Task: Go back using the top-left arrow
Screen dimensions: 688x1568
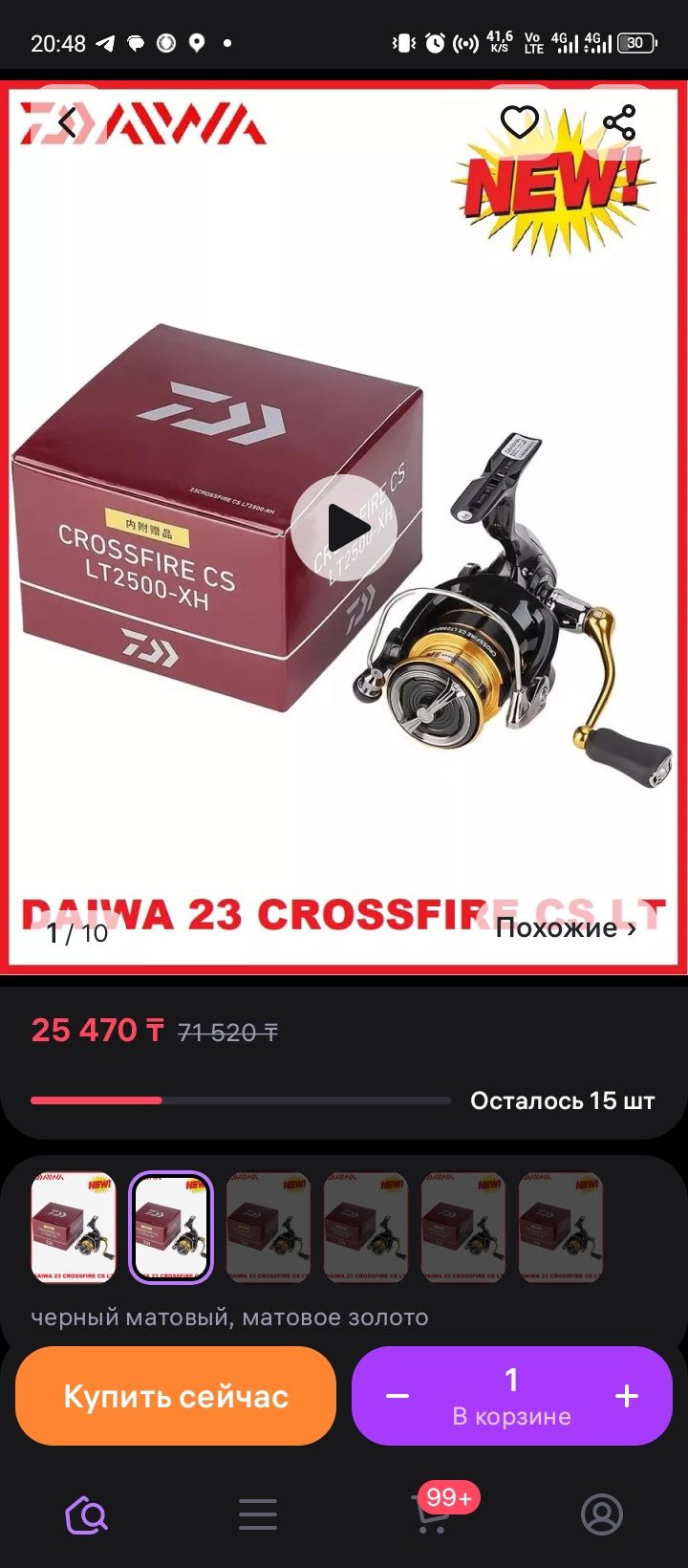Action: [x=67, y=122]
